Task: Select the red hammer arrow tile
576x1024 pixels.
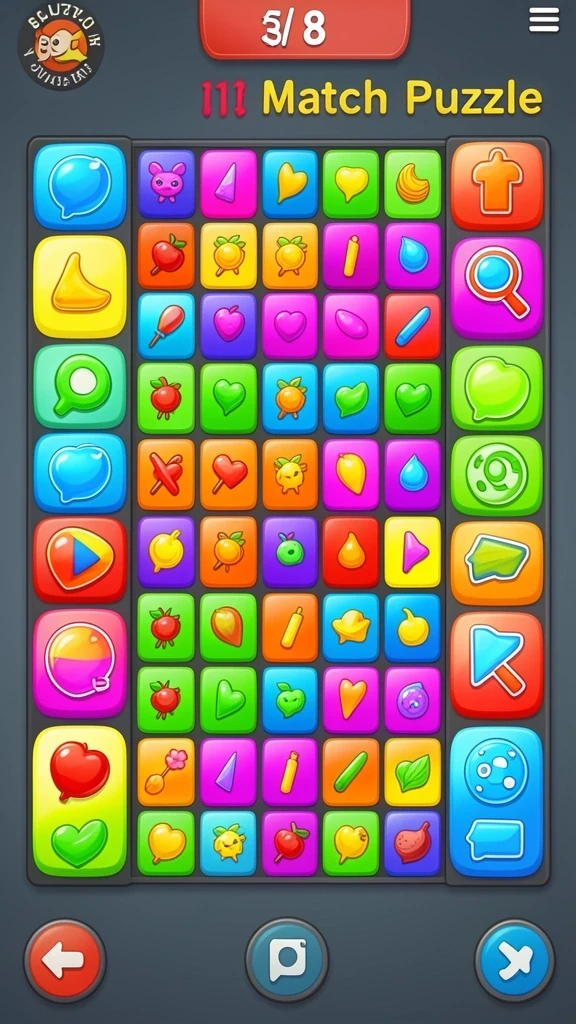Action: click(x=497, y=665)
